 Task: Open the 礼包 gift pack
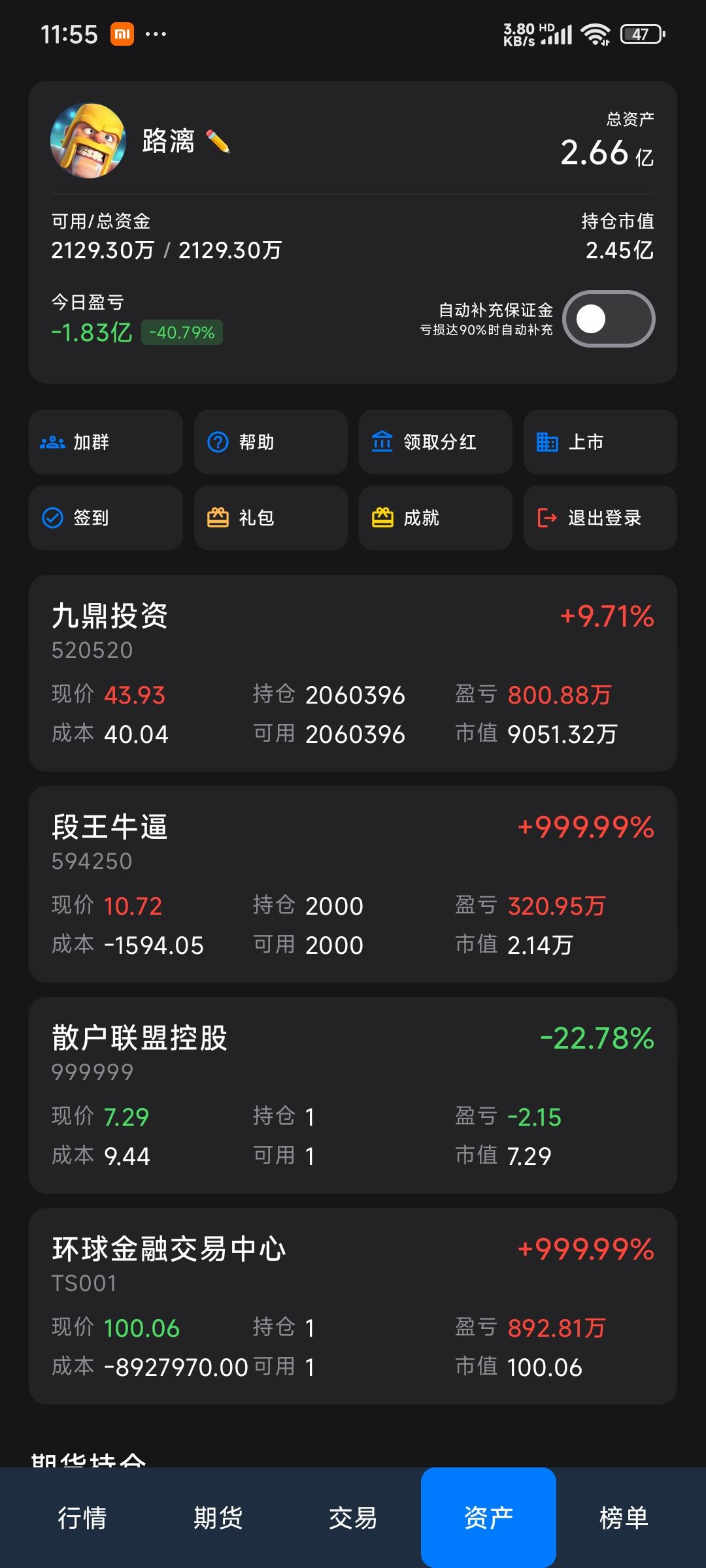271,518
